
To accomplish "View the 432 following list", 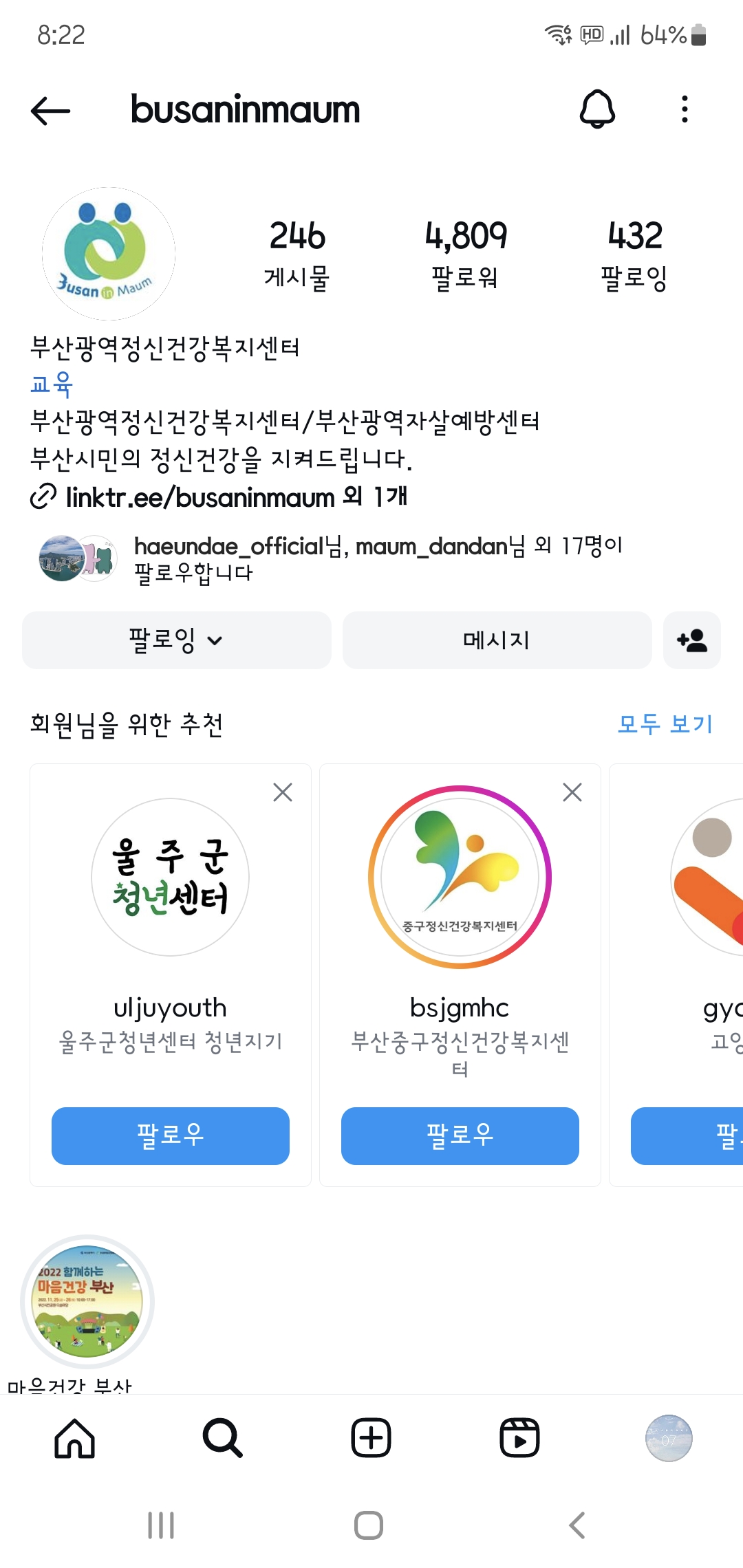I will (x=634, y=254).
